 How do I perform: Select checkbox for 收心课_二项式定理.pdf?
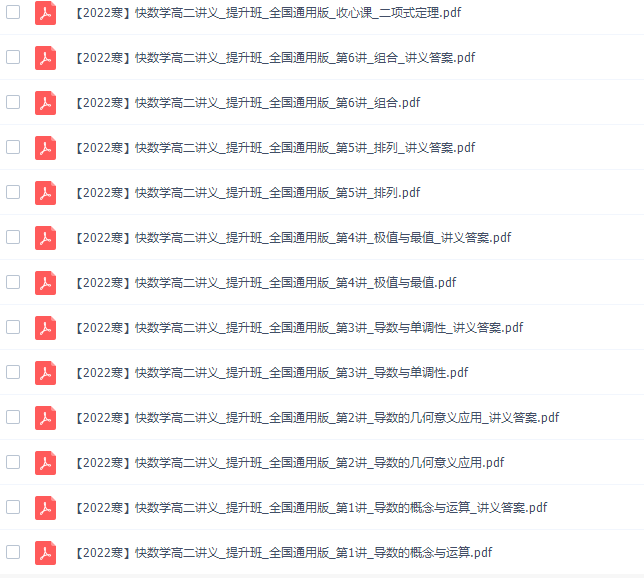tap(13, 12)
